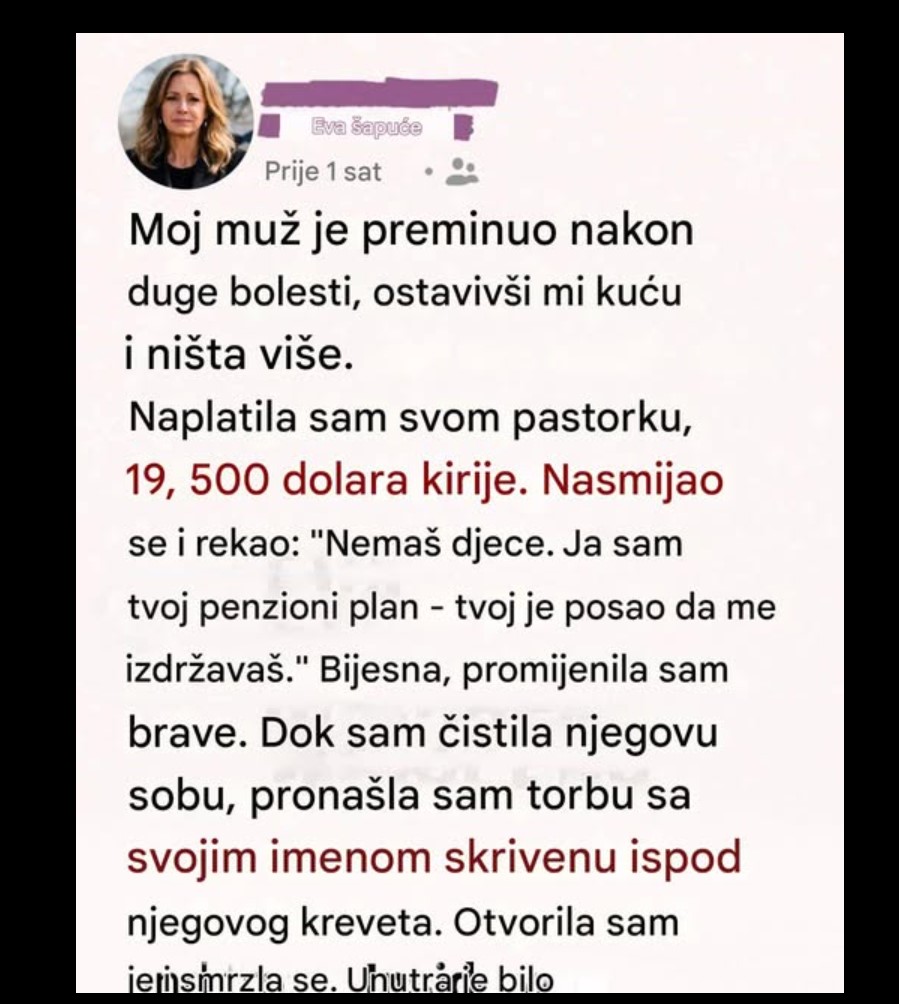Viewport: 899px width, 1004px height.
Task: Click the friends privacy audience icon
Action: pyautogui.click(x=461, y=171)
